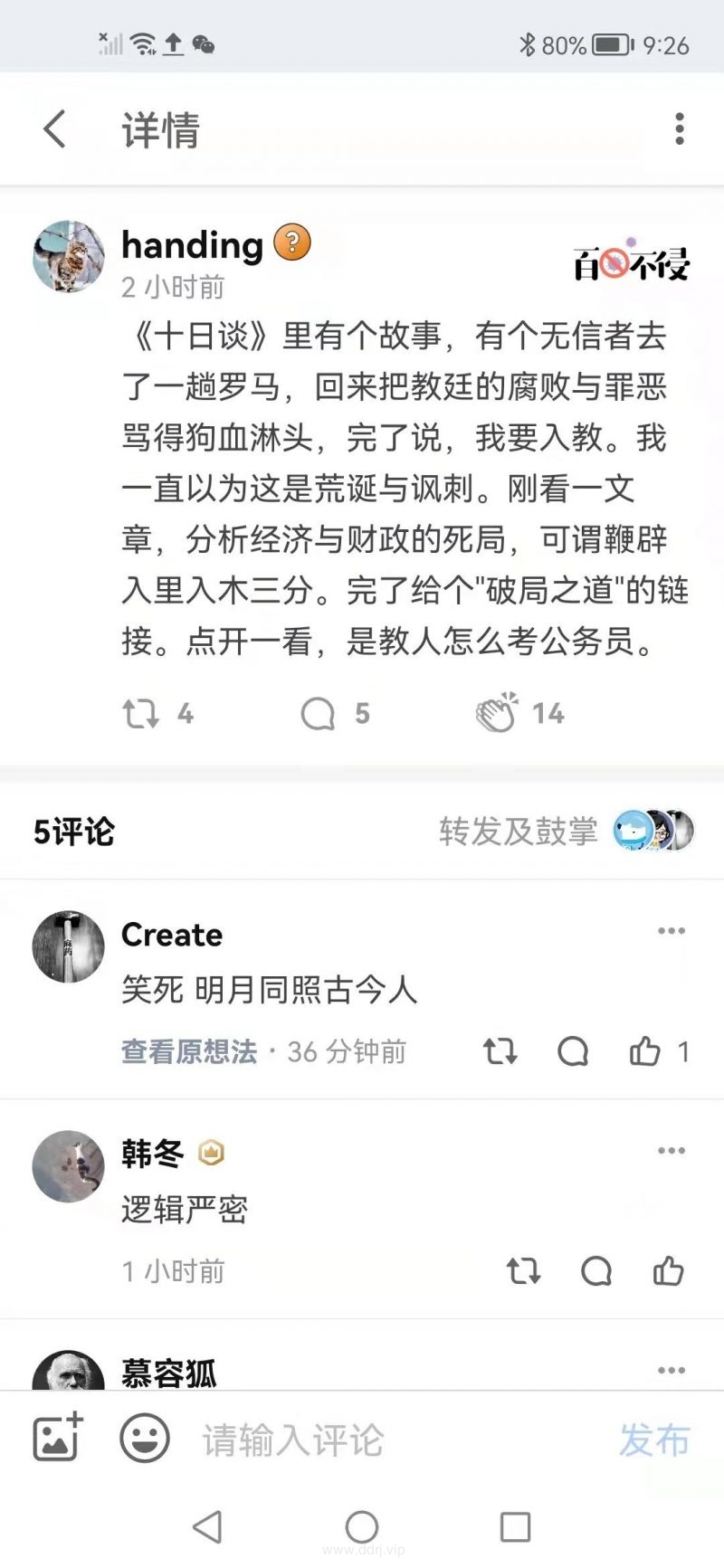Image resolution: width=724 pixels, height=1568 pixels.
Task: Repost Create's comment
Action: pos(500,1051)
